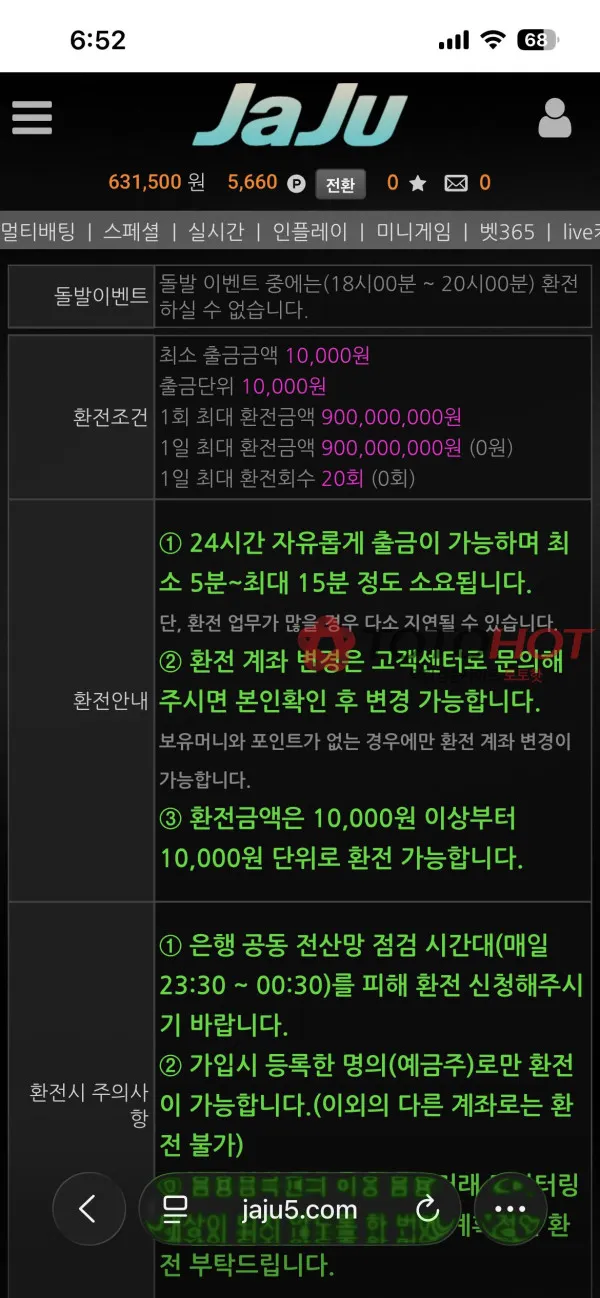Open the user profile icon
This screenshot has height=1298, width=600.
tap(555, 118)
